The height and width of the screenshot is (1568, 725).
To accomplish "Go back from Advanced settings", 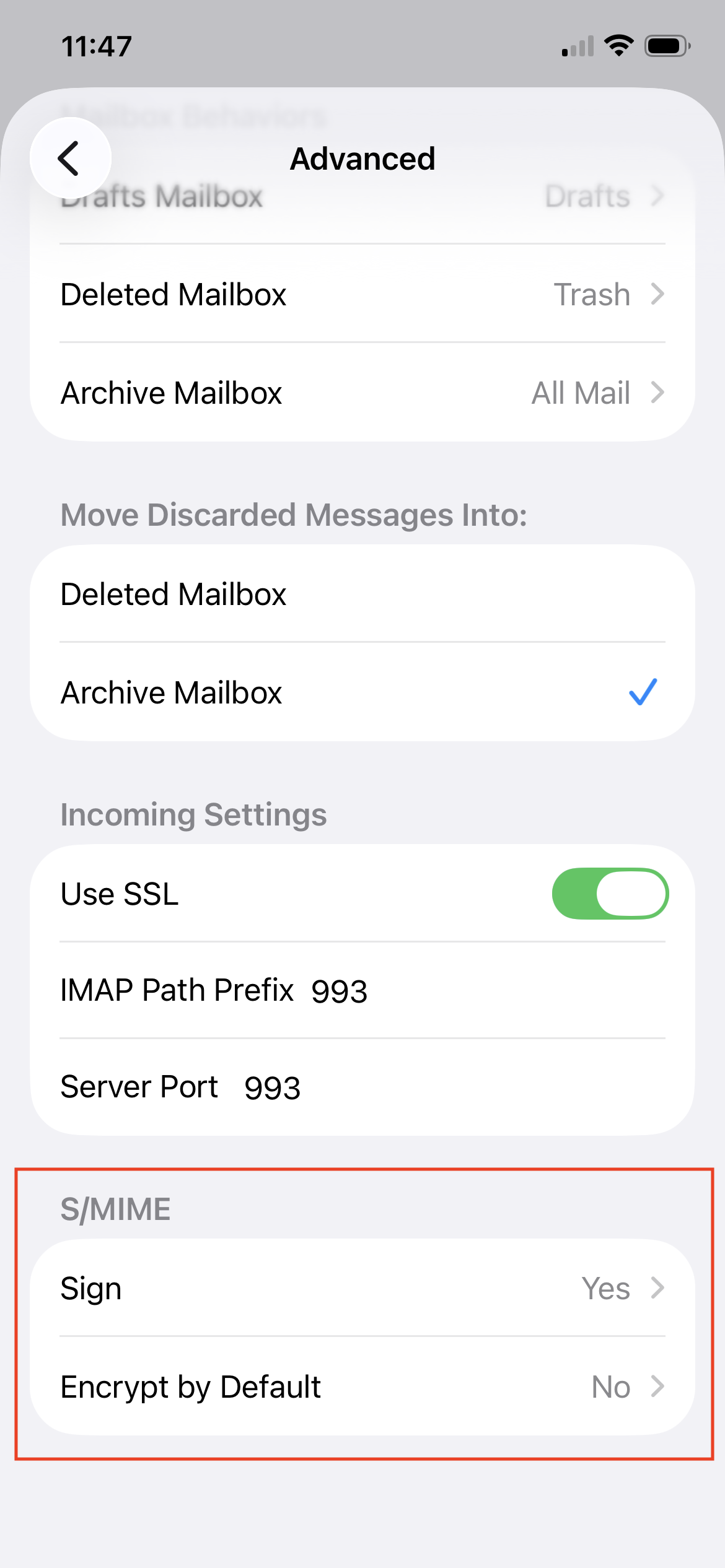I will (x=70, y=159).
